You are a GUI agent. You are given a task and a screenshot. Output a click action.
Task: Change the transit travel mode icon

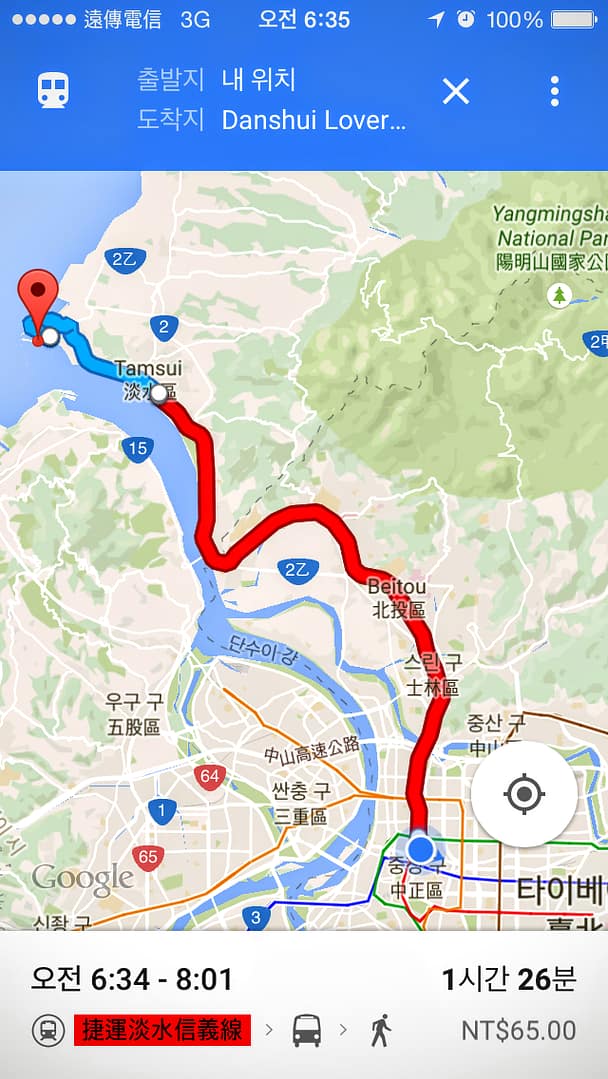(x=53, y=91)
